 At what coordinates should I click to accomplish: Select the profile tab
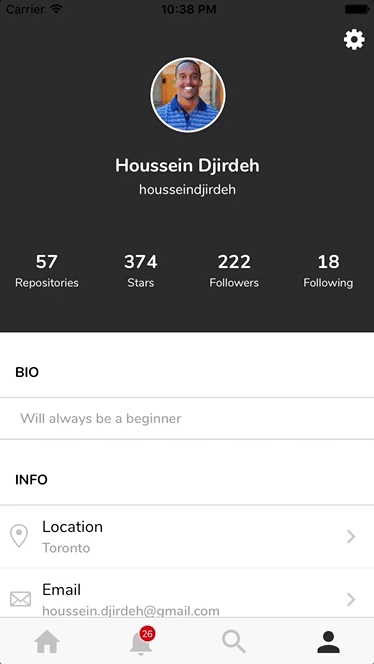point(328,642)
